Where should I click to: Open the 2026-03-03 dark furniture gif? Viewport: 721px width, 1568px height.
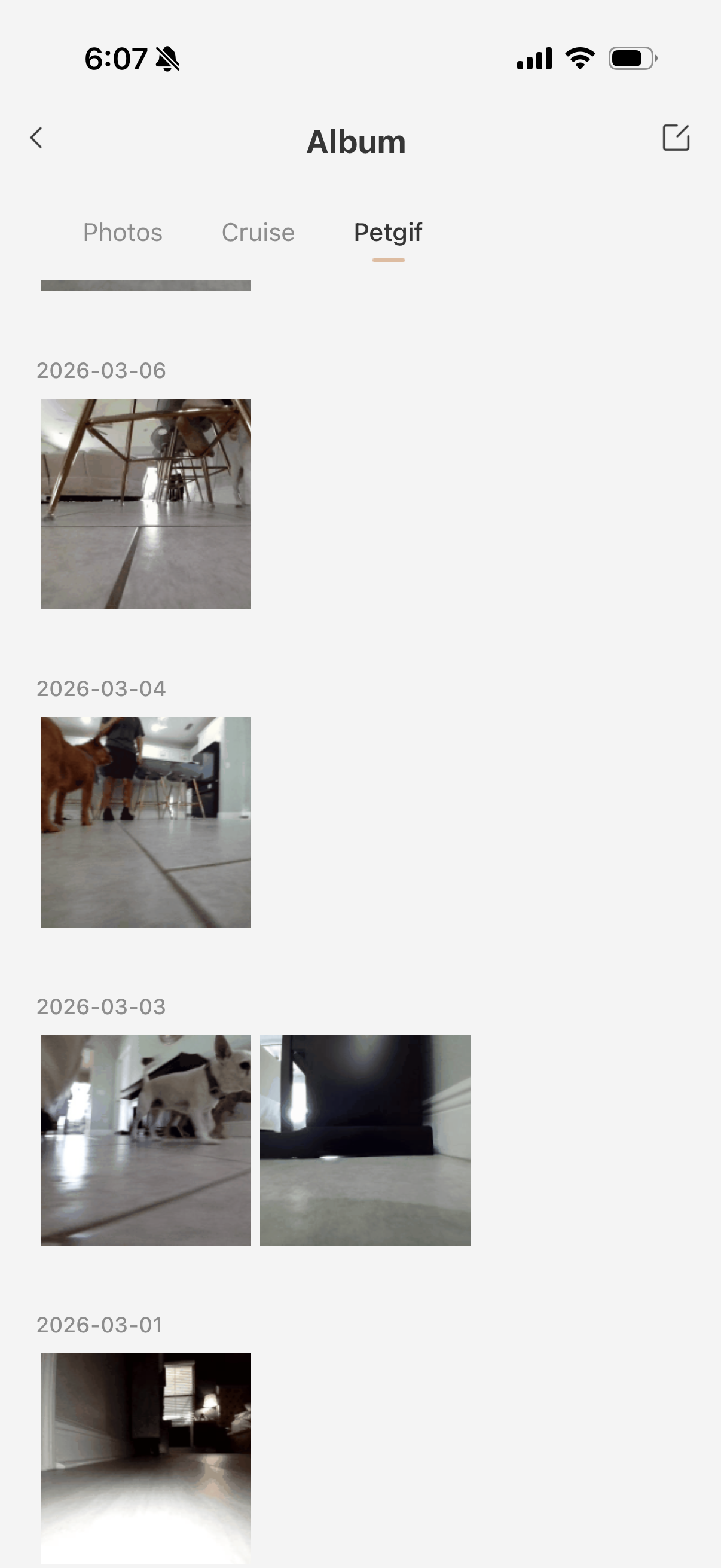[365, 1139]
